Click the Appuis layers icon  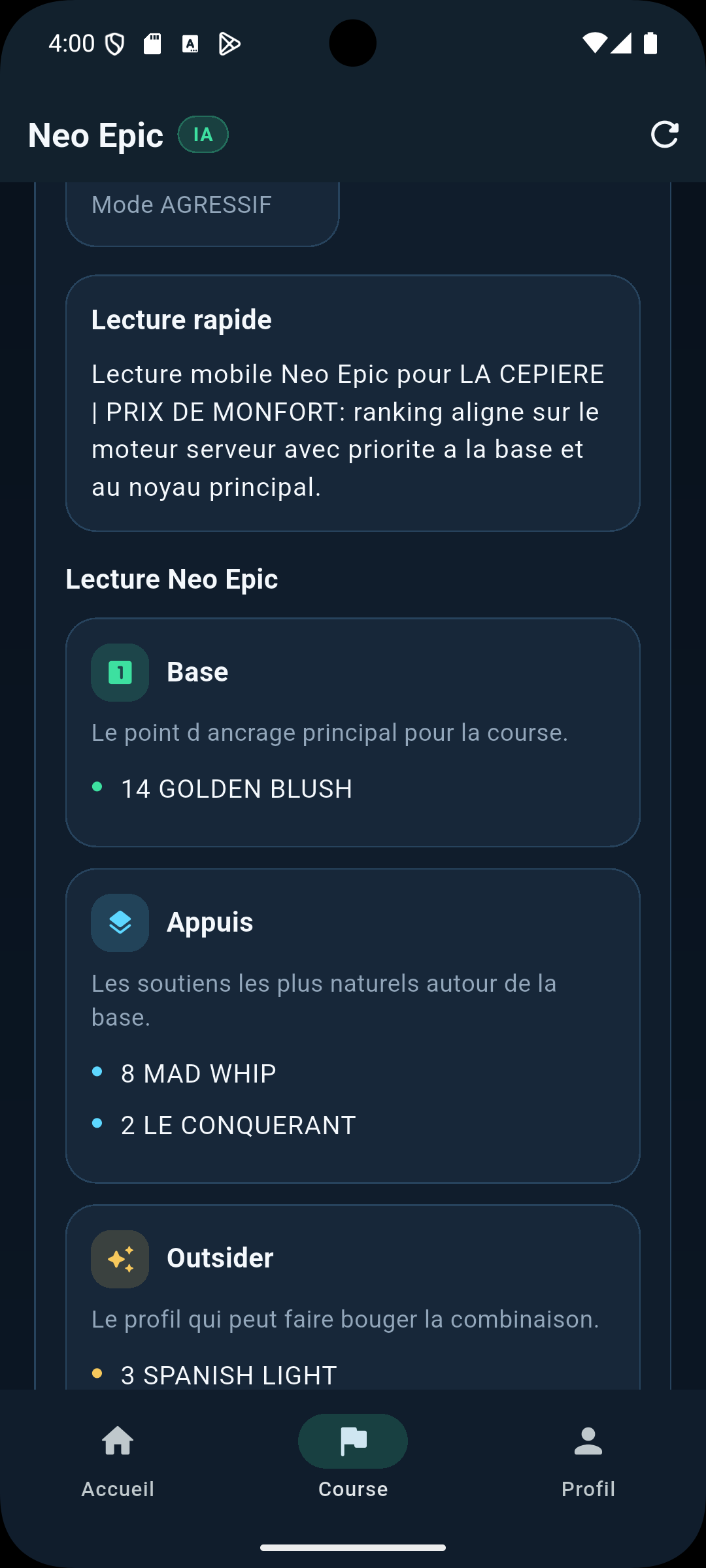coord(120,923)
